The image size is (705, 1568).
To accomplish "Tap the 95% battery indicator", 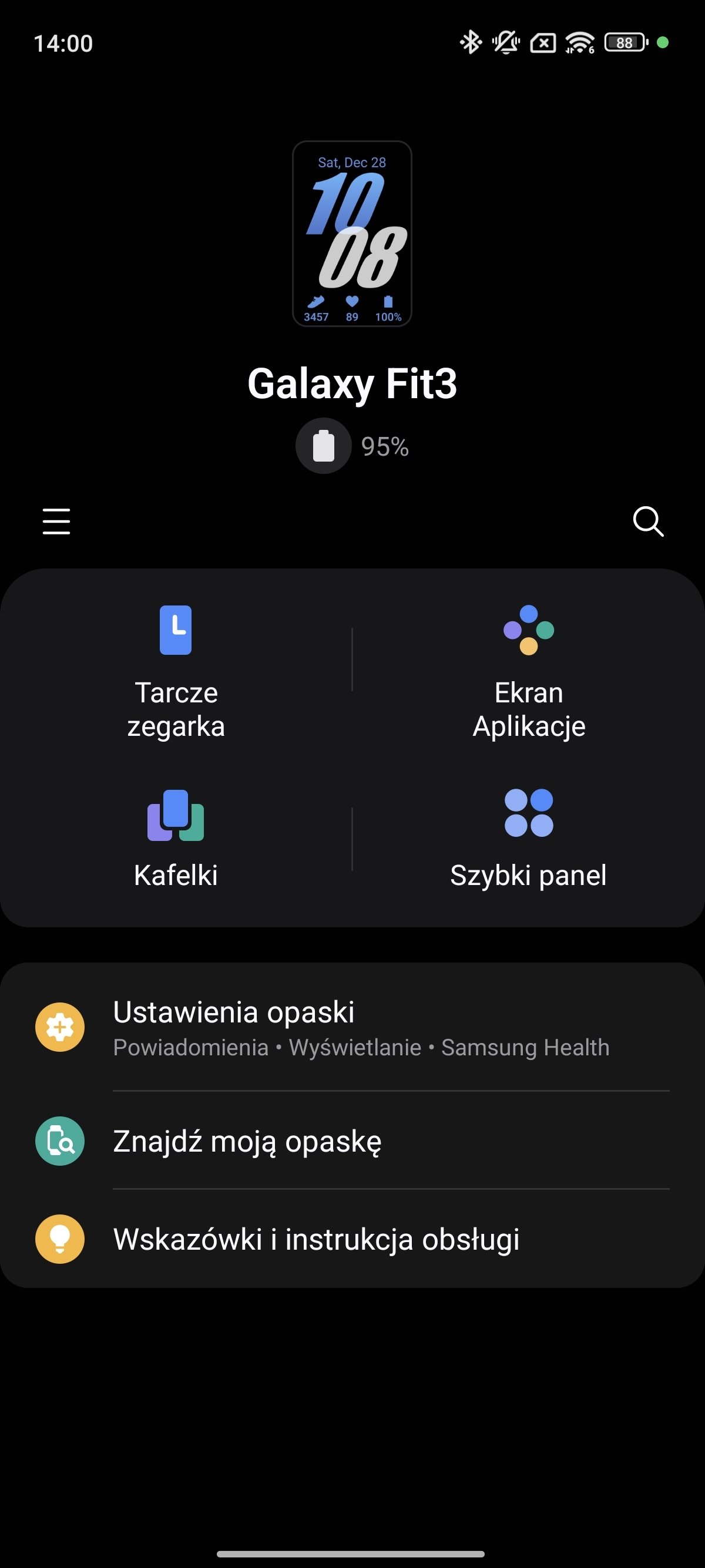I will point(352,446).
